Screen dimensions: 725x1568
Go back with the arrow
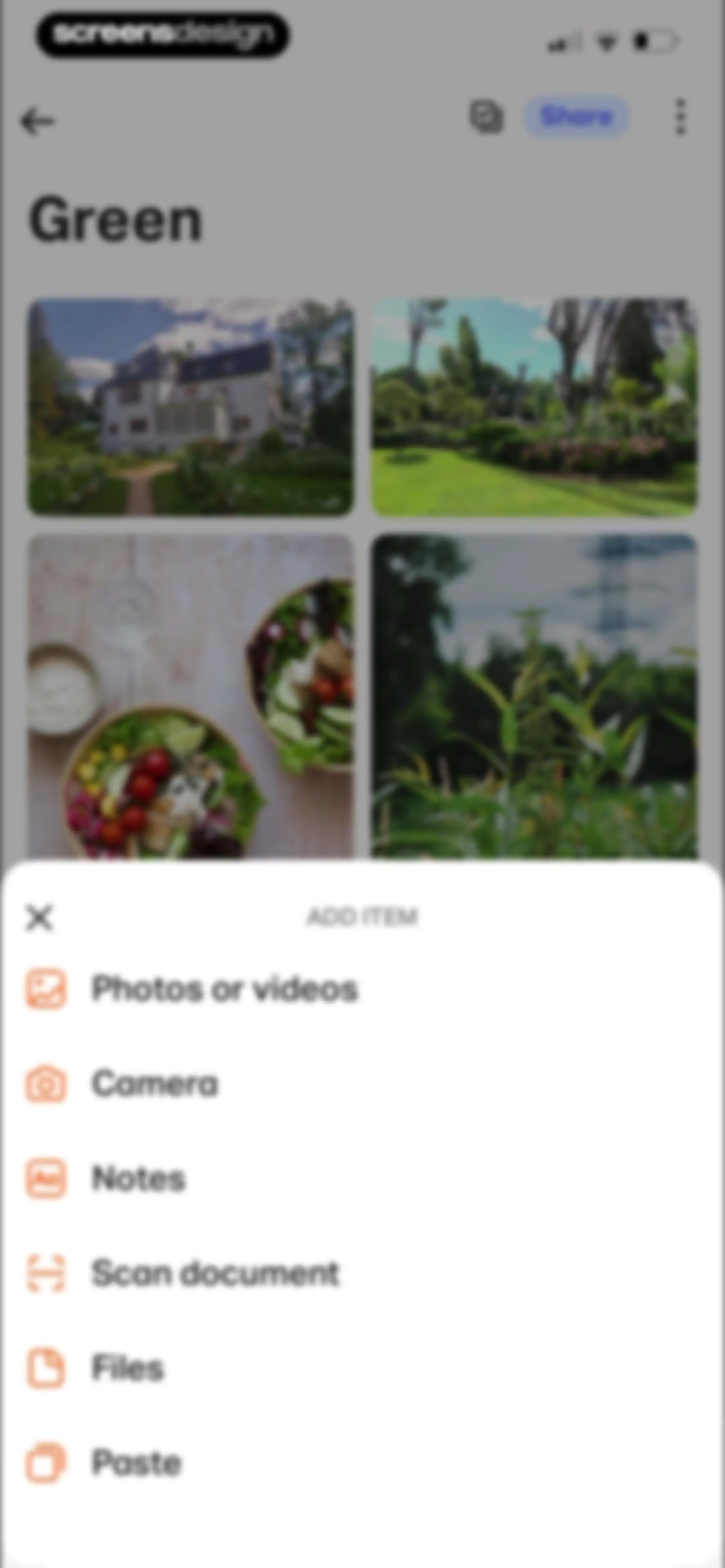(x=38, y=121)
